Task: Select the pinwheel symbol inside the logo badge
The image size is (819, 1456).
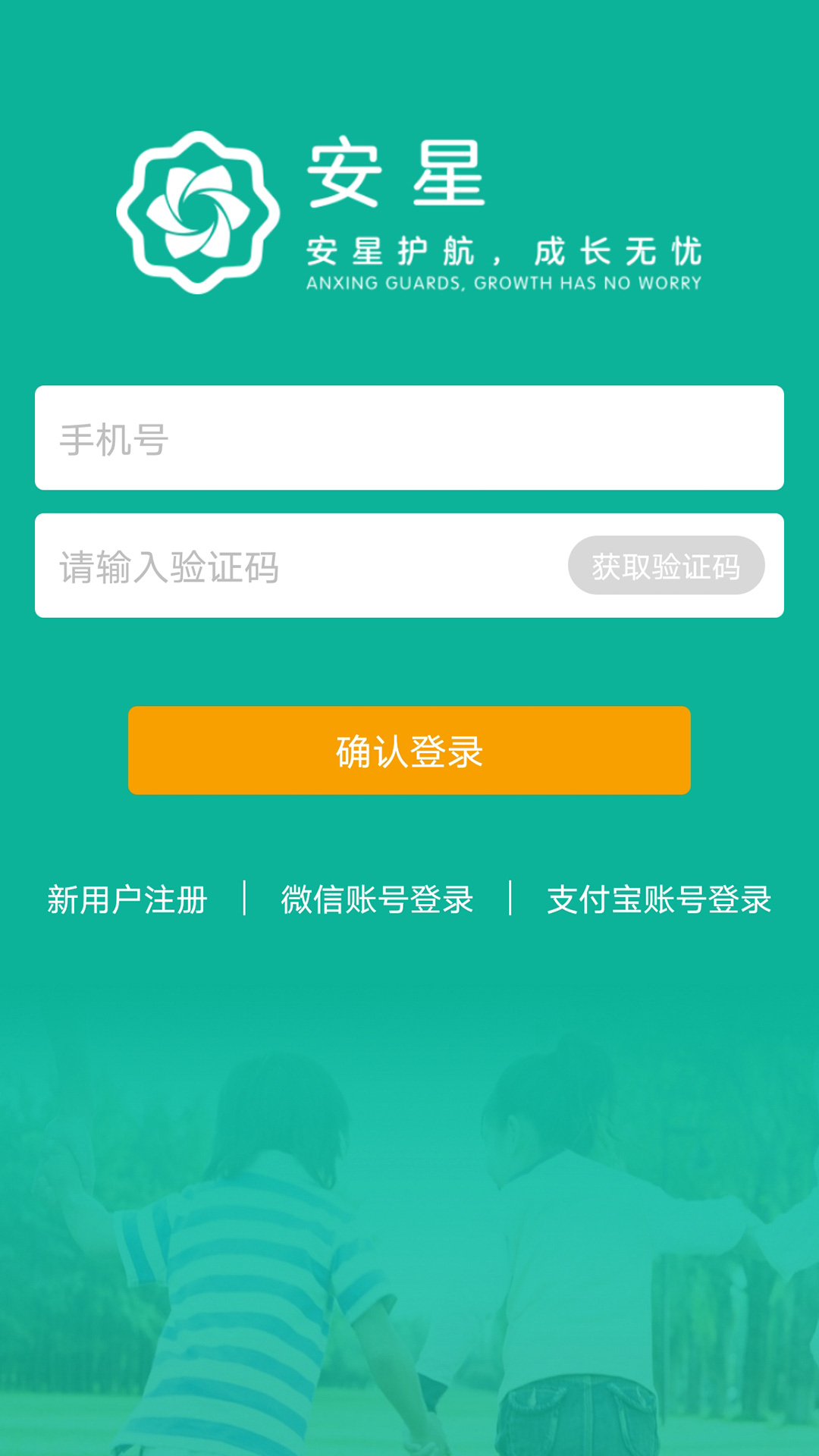Action: pyautogui.click(x=196, y=211)
